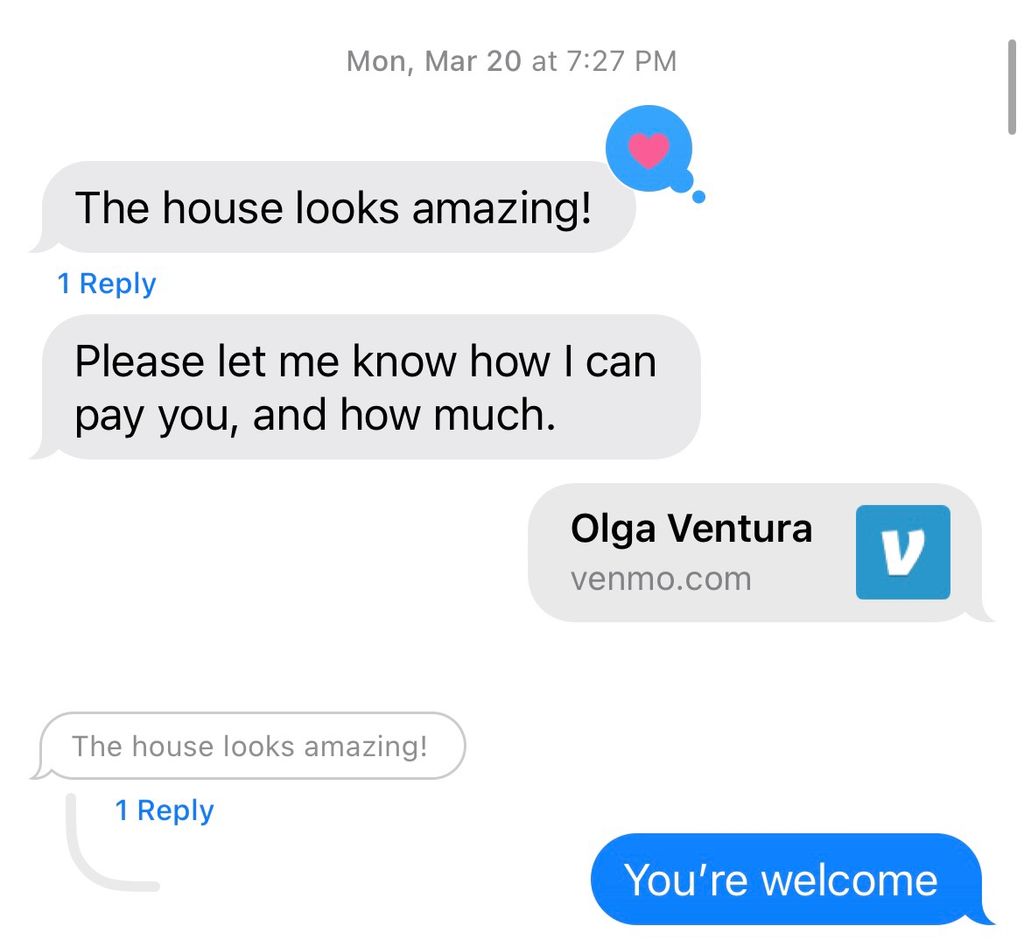Open the Olga Ventura Venmo link
Screen dimensions: 1024x947
point(755,552)
